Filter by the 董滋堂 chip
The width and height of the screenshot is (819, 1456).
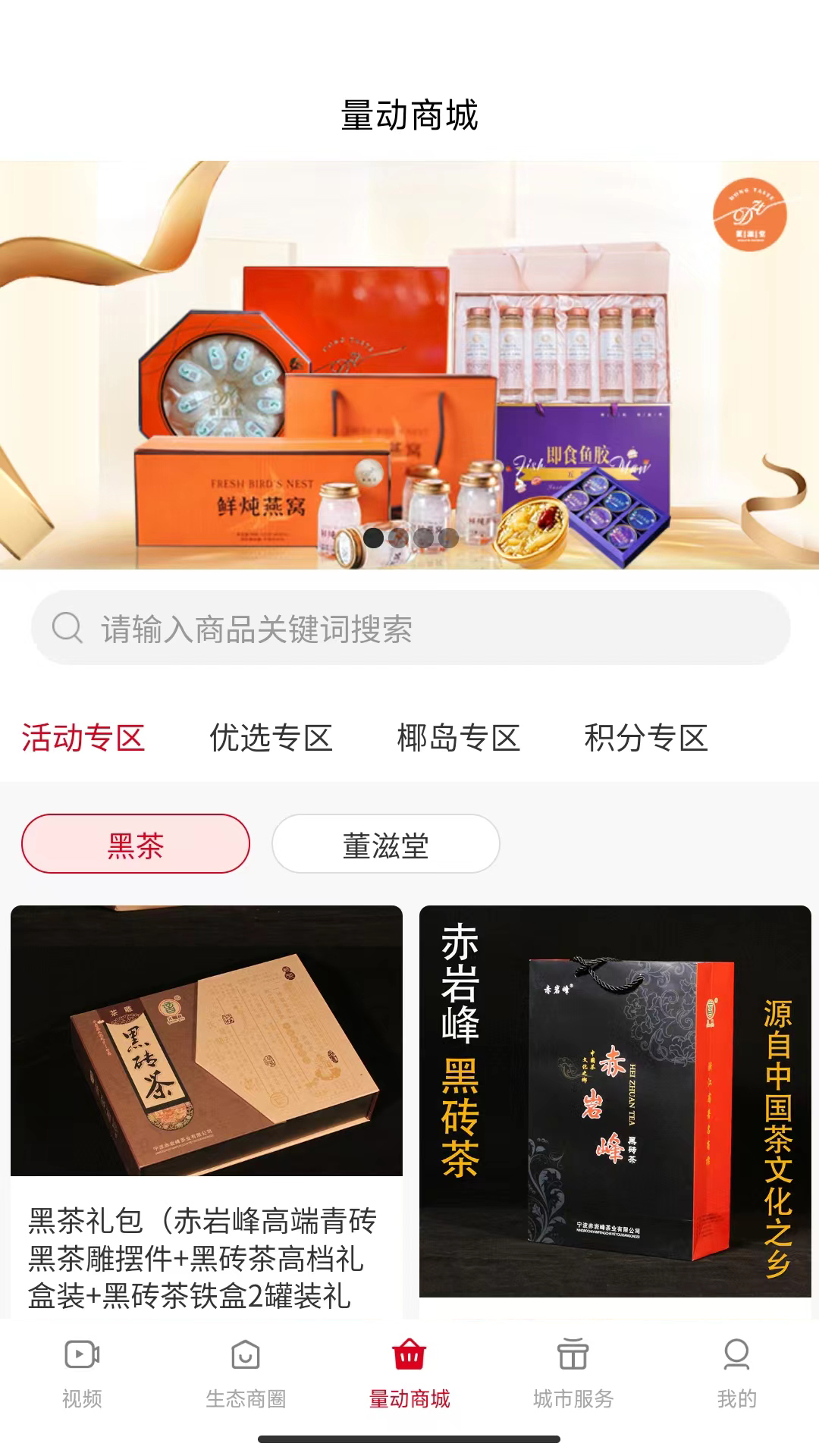(385, 844)
